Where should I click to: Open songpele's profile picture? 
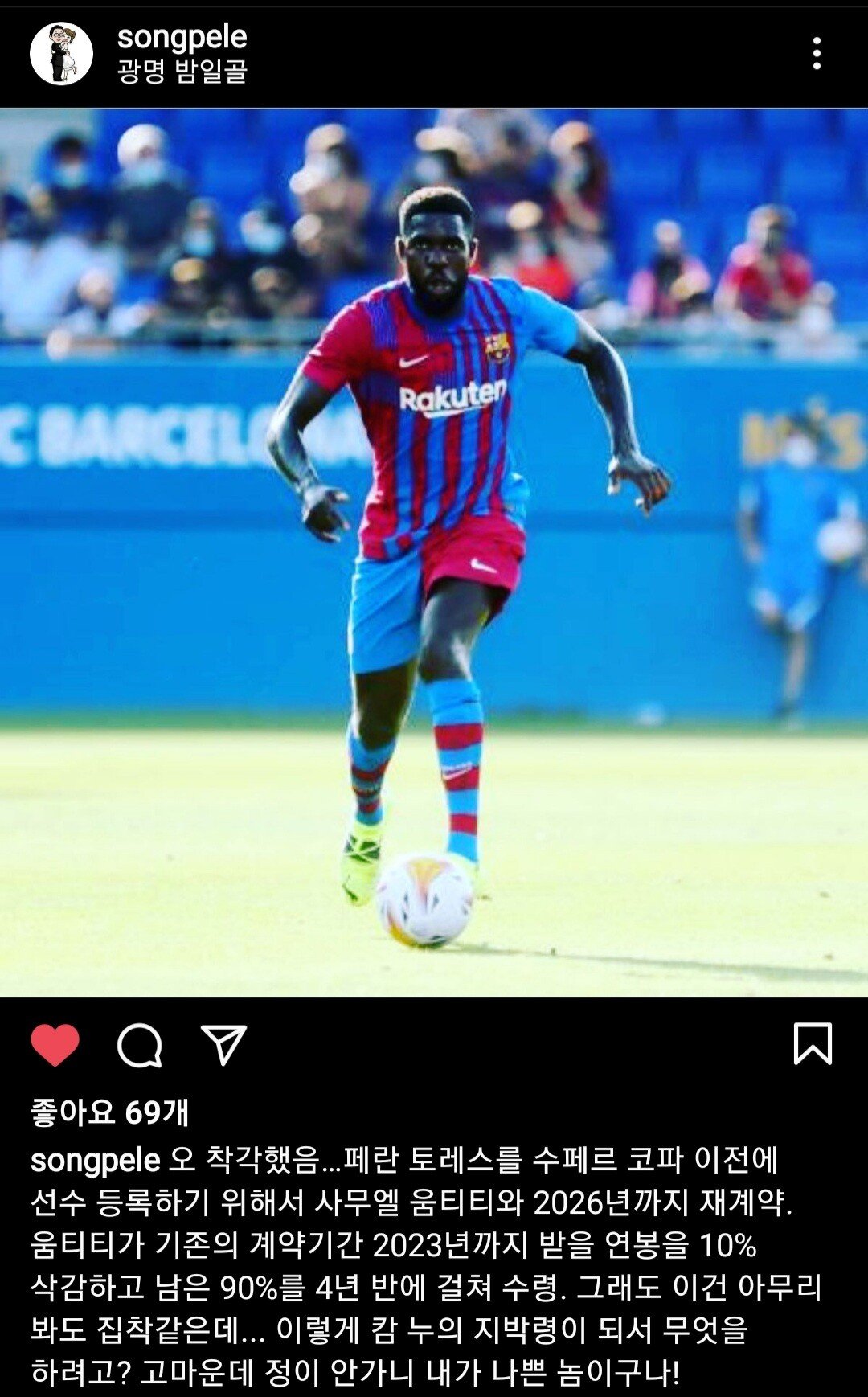61,54
